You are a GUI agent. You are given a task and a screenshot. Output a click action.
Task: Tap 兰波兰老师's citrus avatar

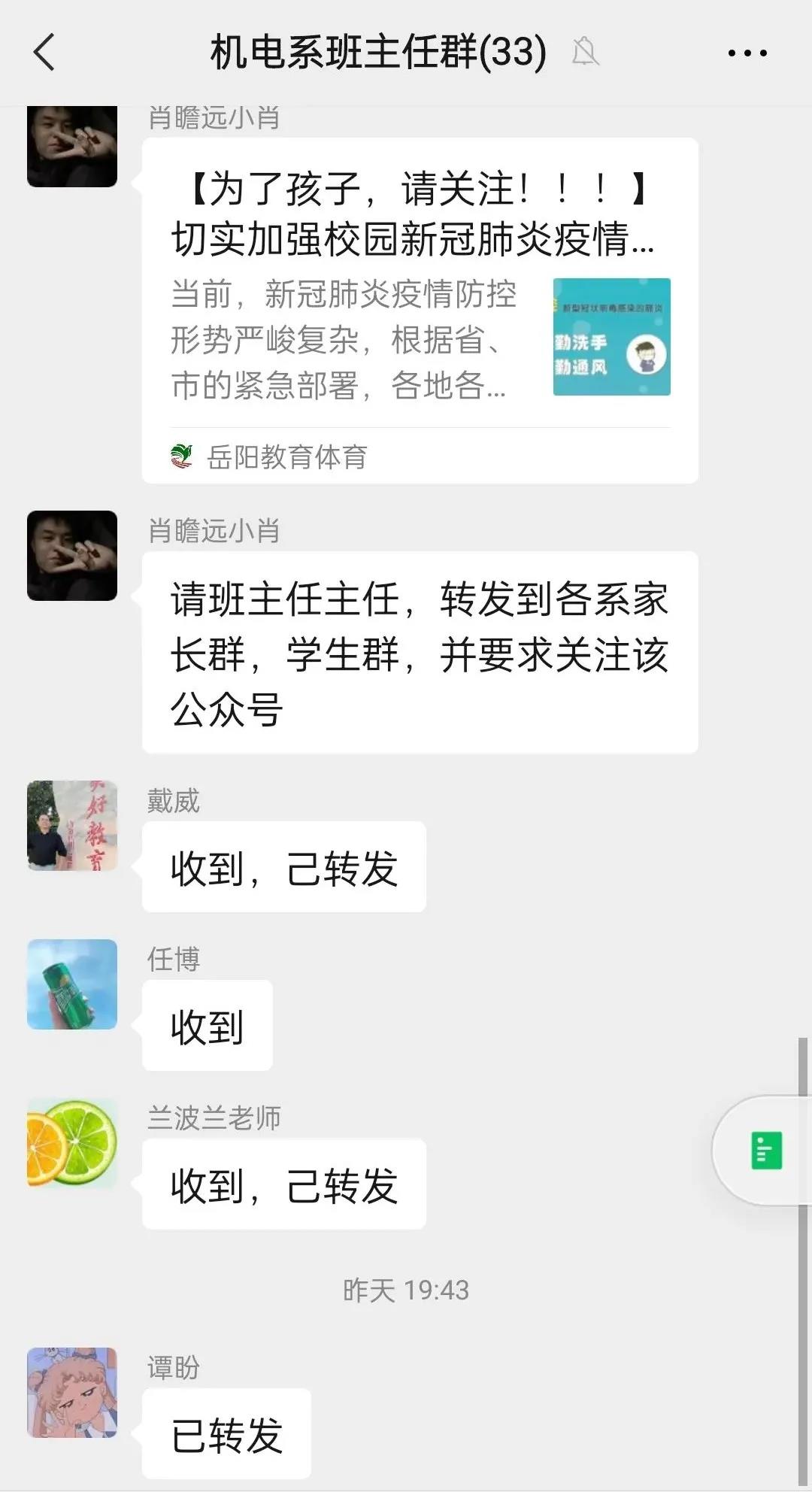coord(72,1143)
